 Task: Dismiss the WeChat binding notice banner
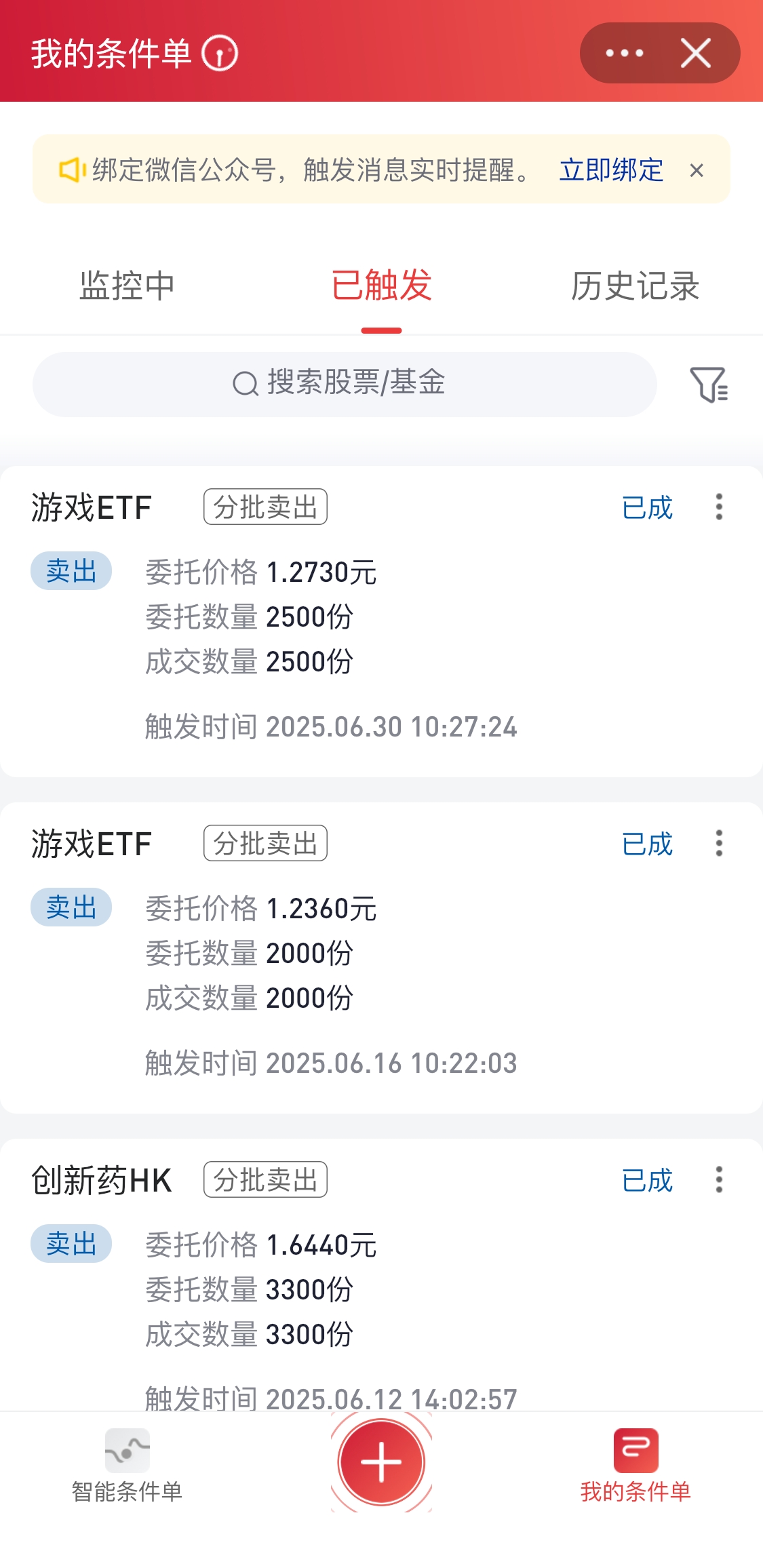tap(697, 170)
